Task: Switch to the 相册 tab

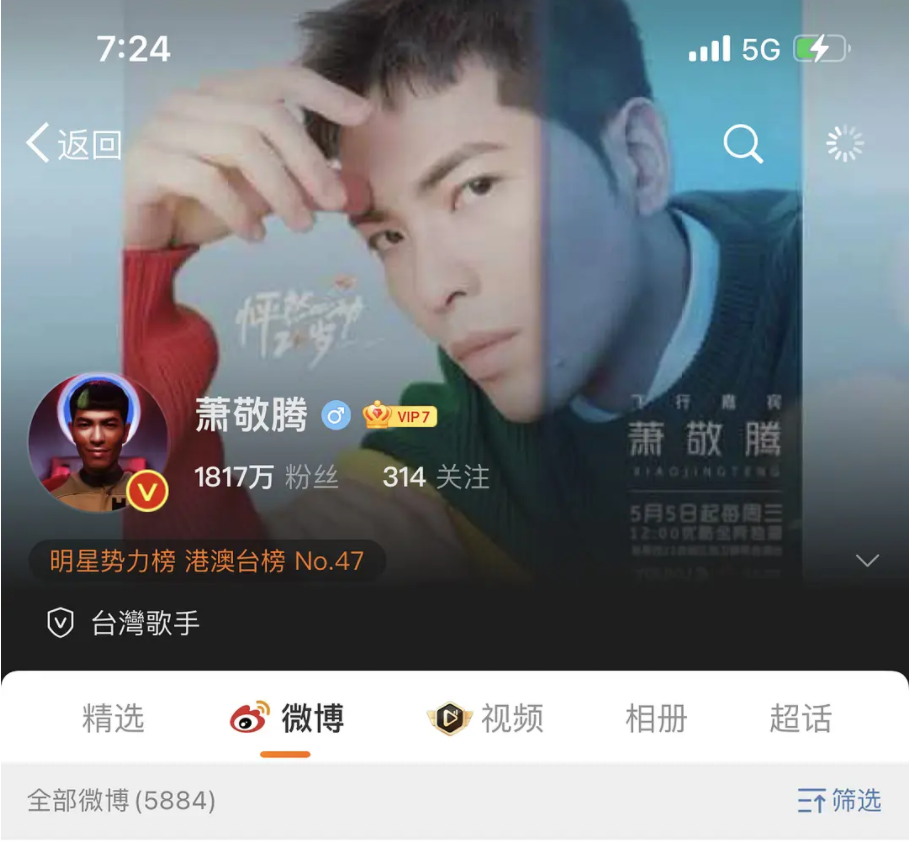Action: tap(656, 718)
